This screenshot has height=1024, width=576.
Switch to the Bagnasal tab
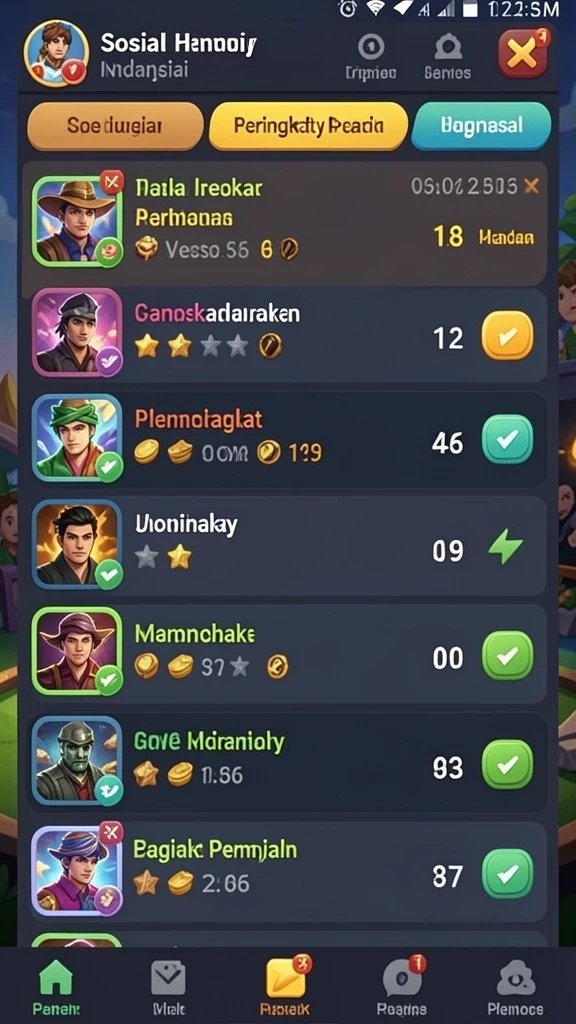[481, 125]
